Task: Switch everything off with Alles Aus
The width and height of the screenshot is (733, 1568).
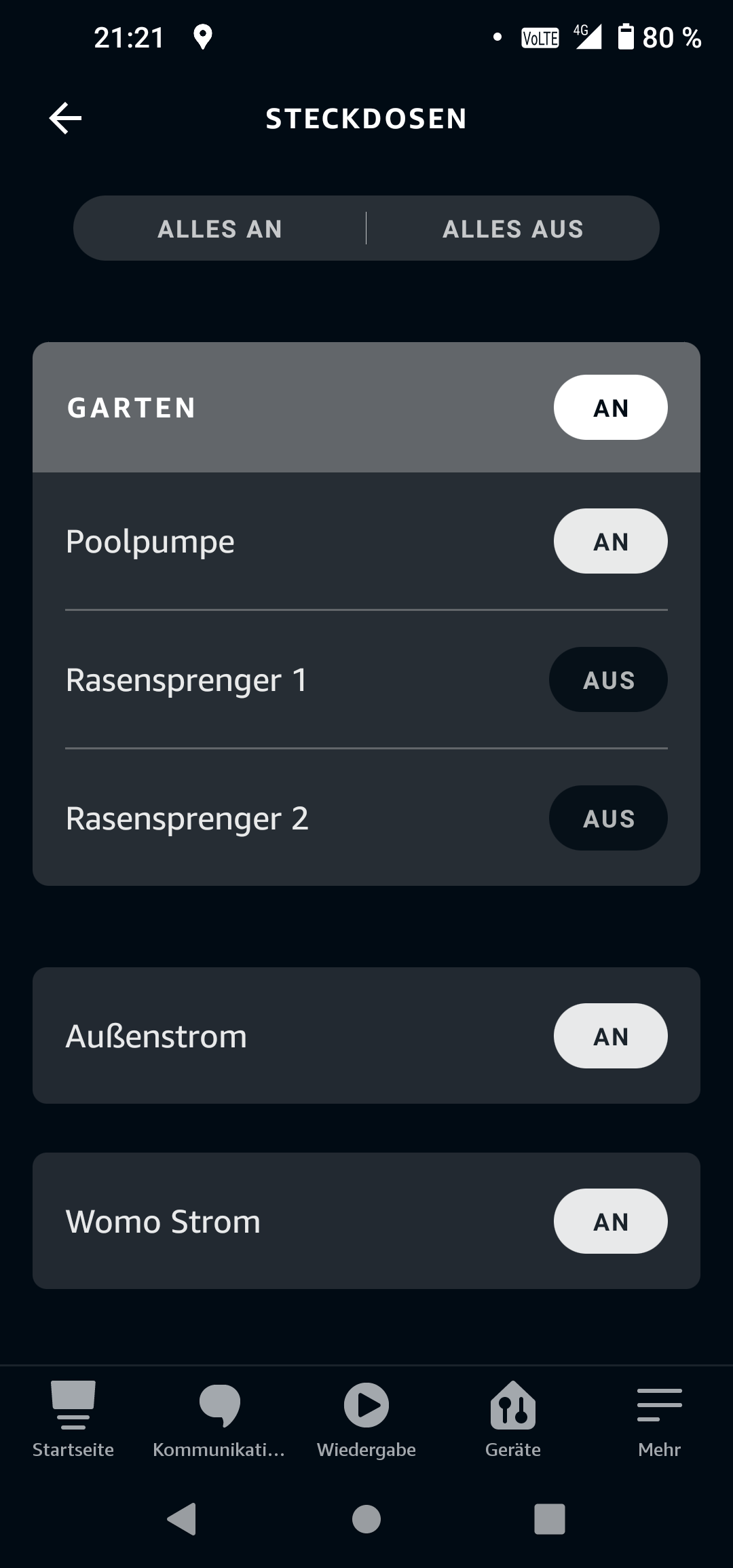Action: coord(513,229)
